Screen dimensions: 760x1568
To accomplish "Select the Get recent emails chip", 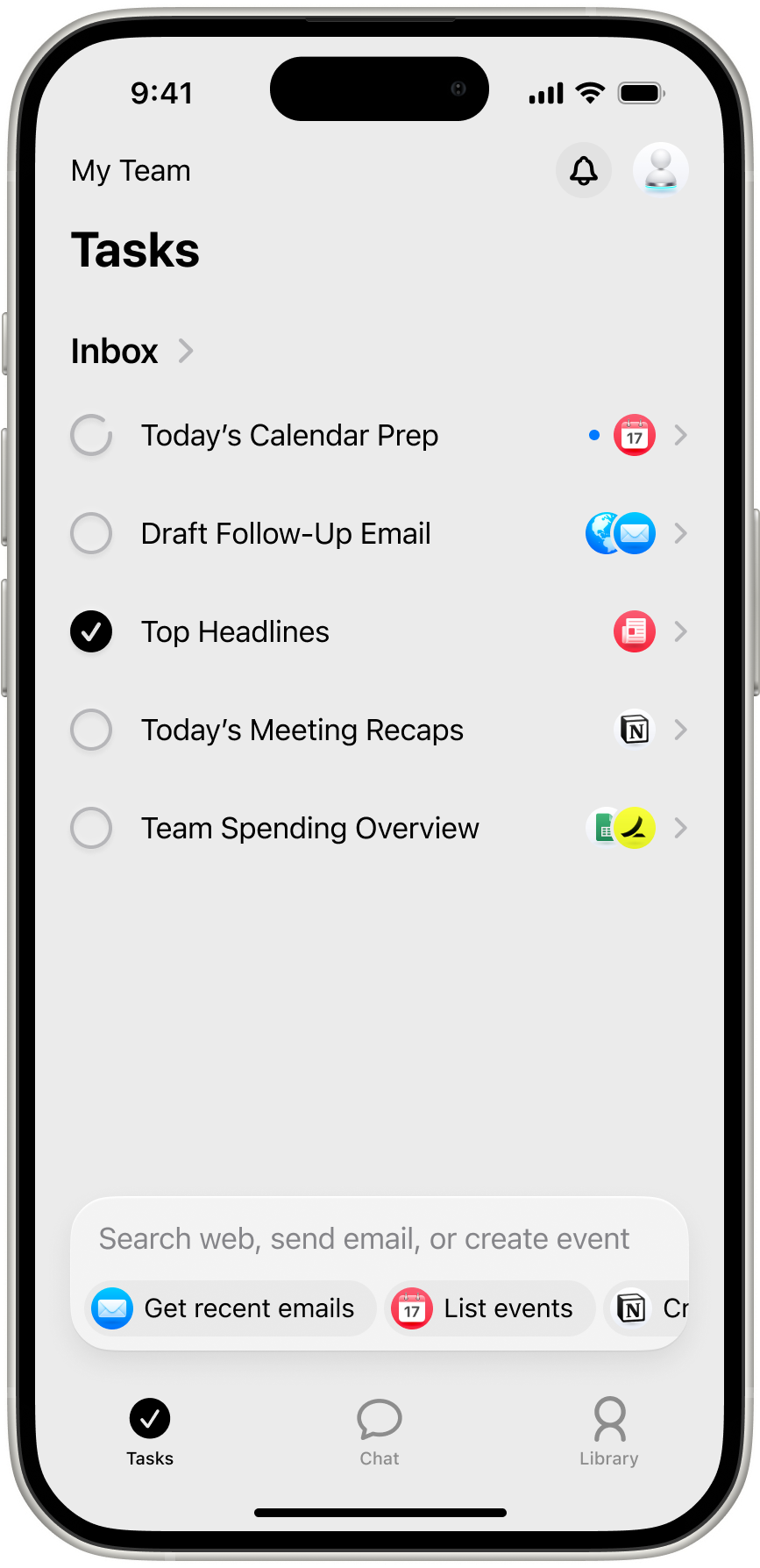I will (x=231, y=1308).
